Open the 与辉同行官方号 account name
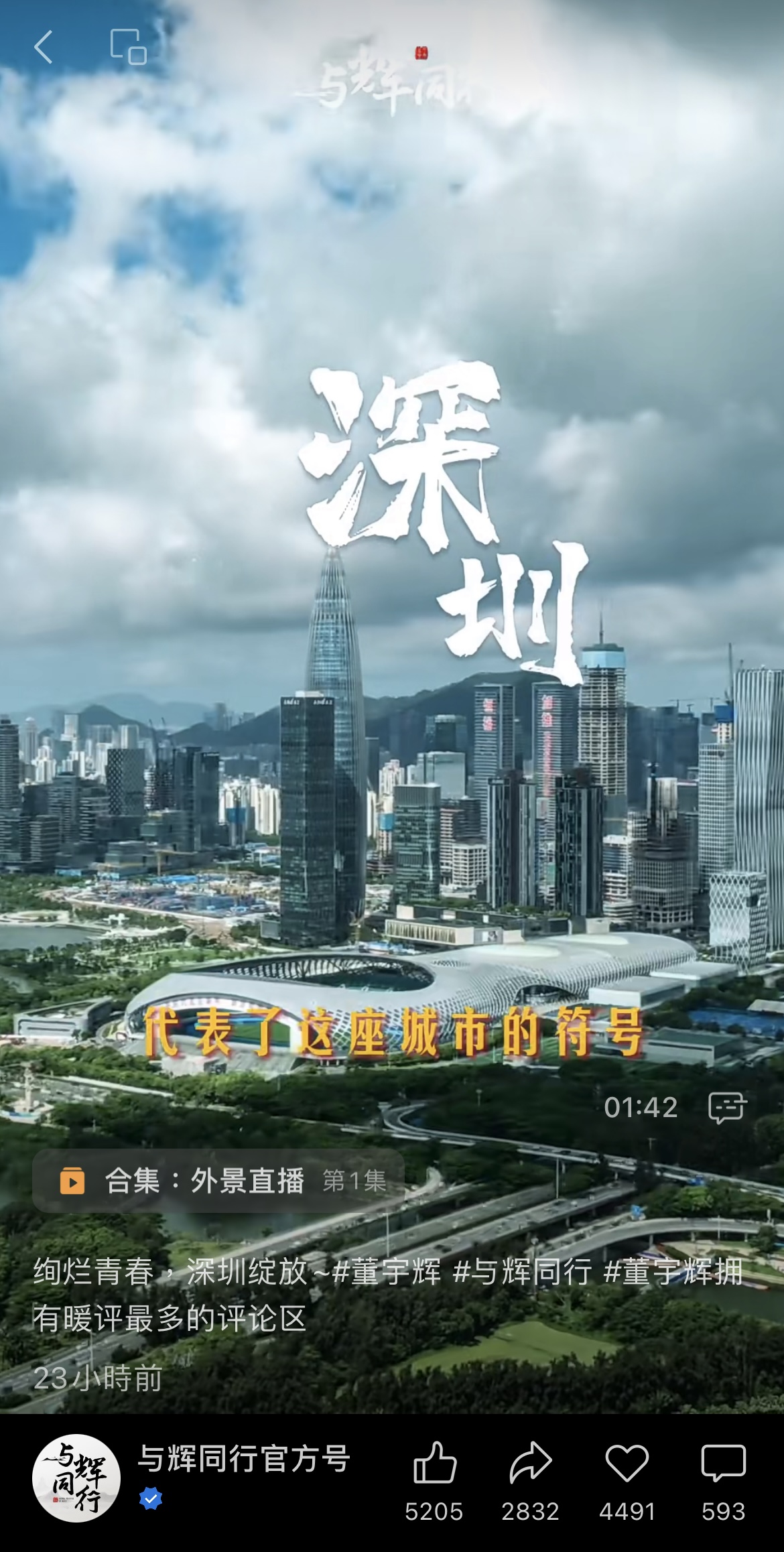Screen dimensions: 784x1552 coord(244,1459)
